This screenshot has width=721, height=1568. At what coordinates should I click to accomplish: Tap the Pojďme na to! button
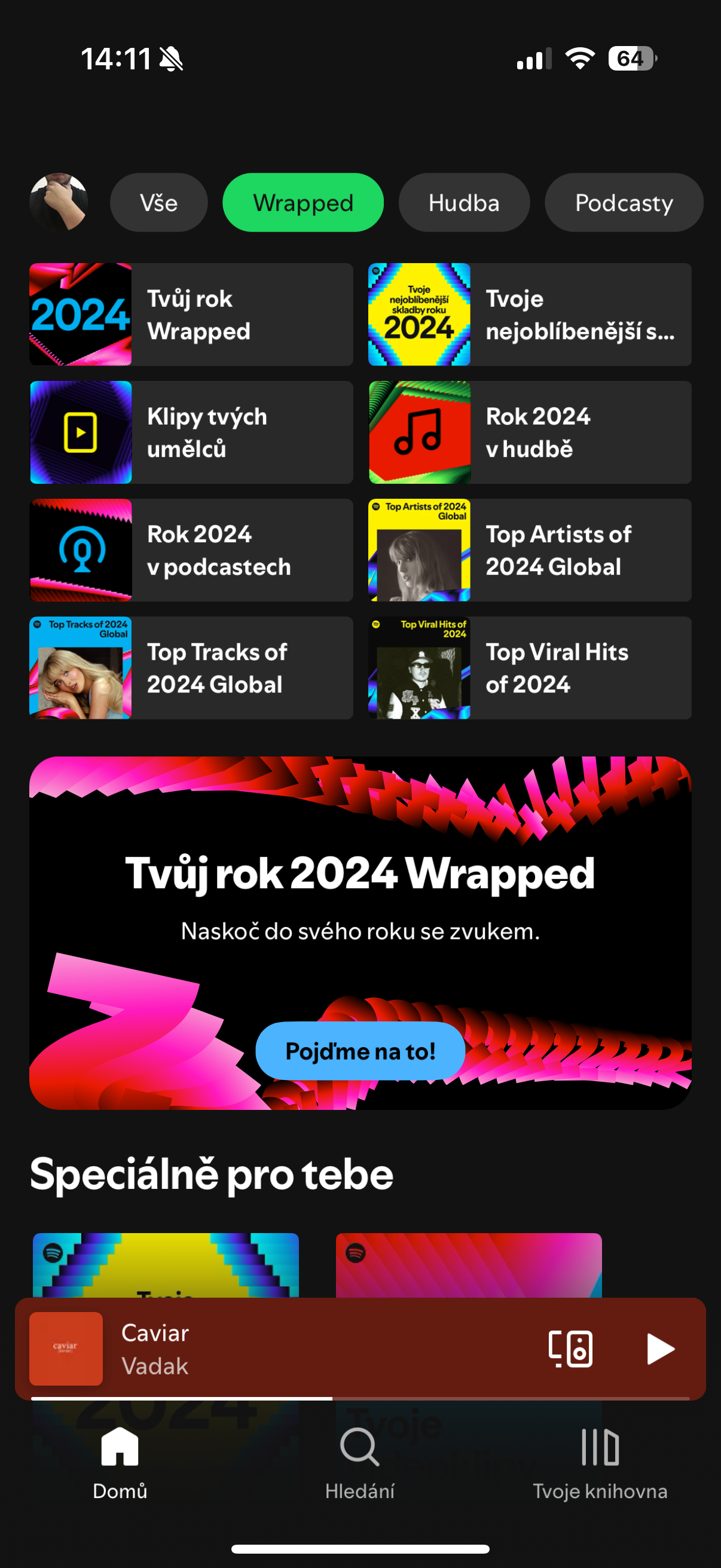click(360, 1051)
